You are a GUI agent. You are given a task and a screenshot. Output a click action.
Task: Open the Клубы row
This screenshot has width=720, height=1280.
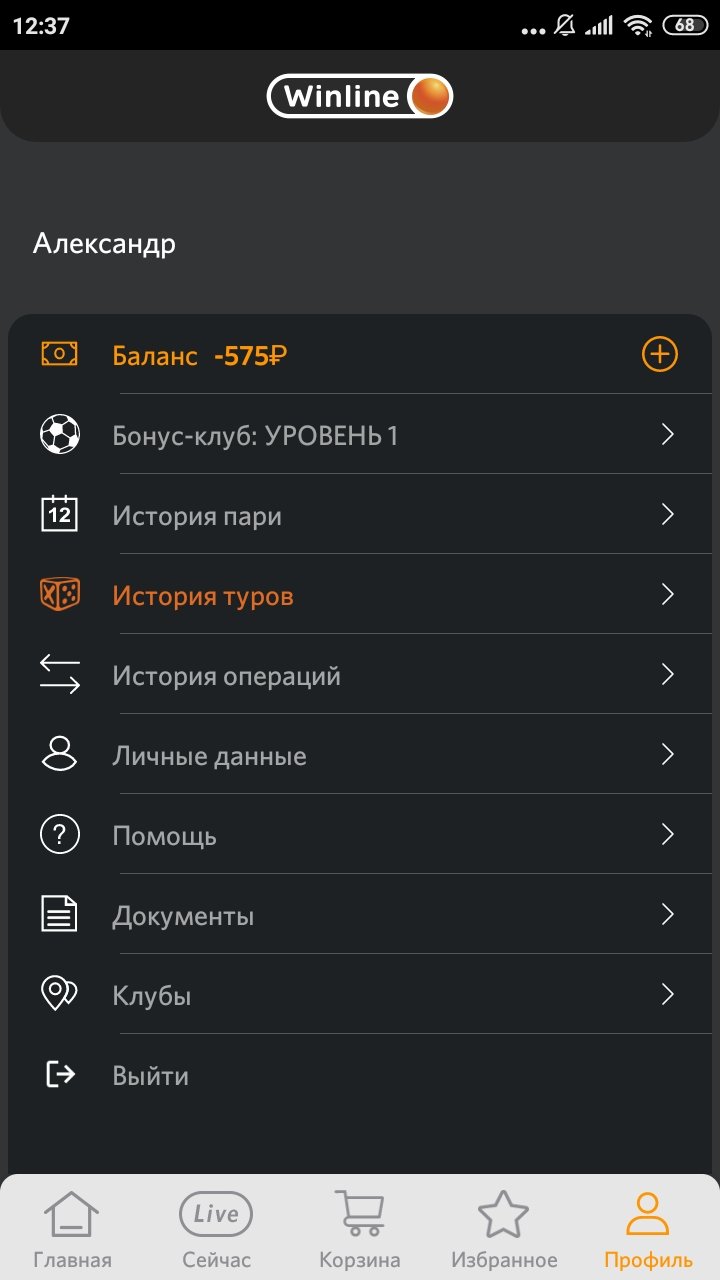coord(360,996)
